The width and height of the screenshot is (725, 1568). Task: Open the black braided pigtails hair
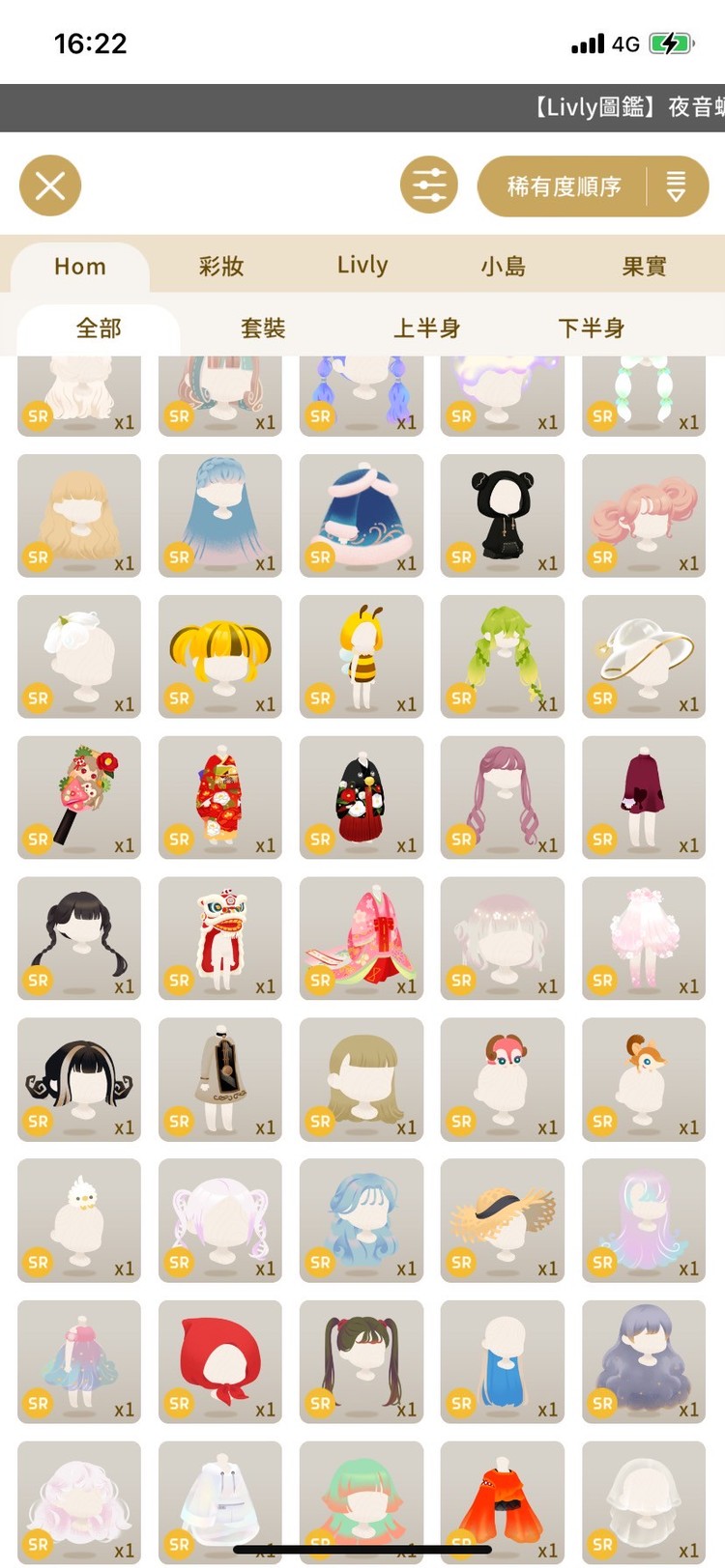79,938
